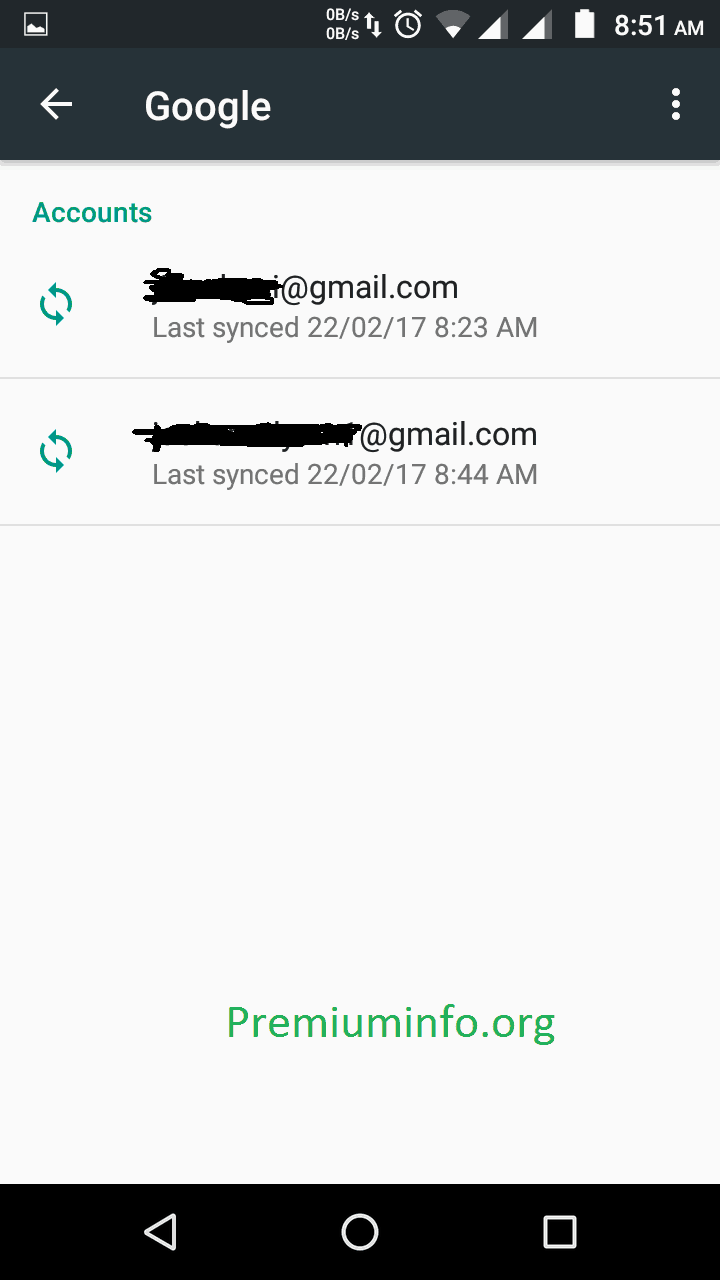Go back using the app bar arrow

pos(56,104)
